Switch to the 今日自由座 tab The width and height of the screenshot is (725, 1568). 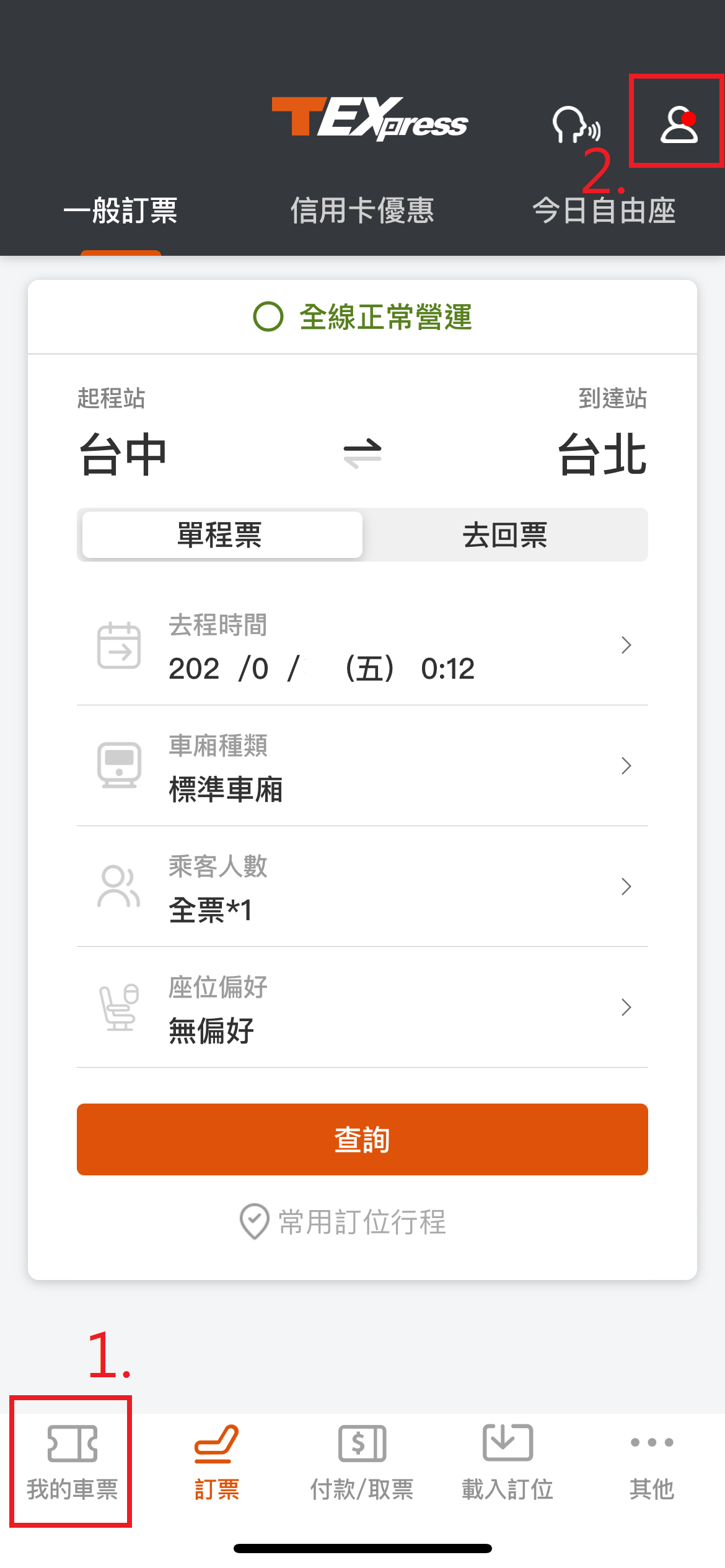pyautogui.click(x=604, y=211)
